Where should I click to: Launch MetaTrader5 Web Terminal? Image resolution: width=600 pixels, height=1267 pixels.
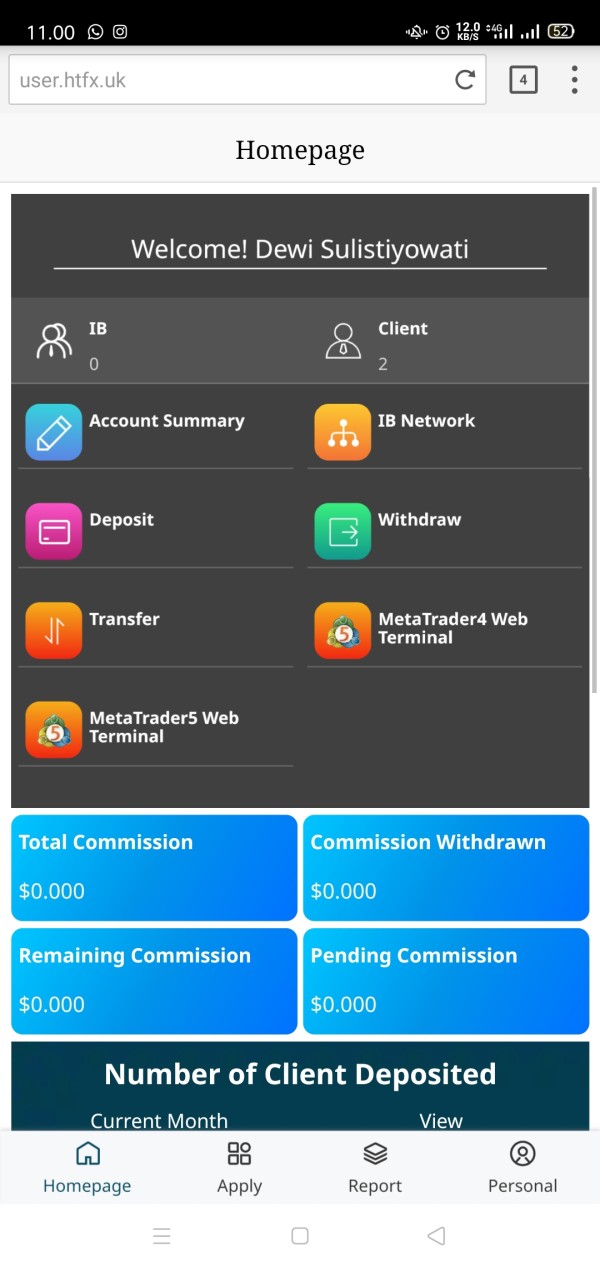click(156, 729)
